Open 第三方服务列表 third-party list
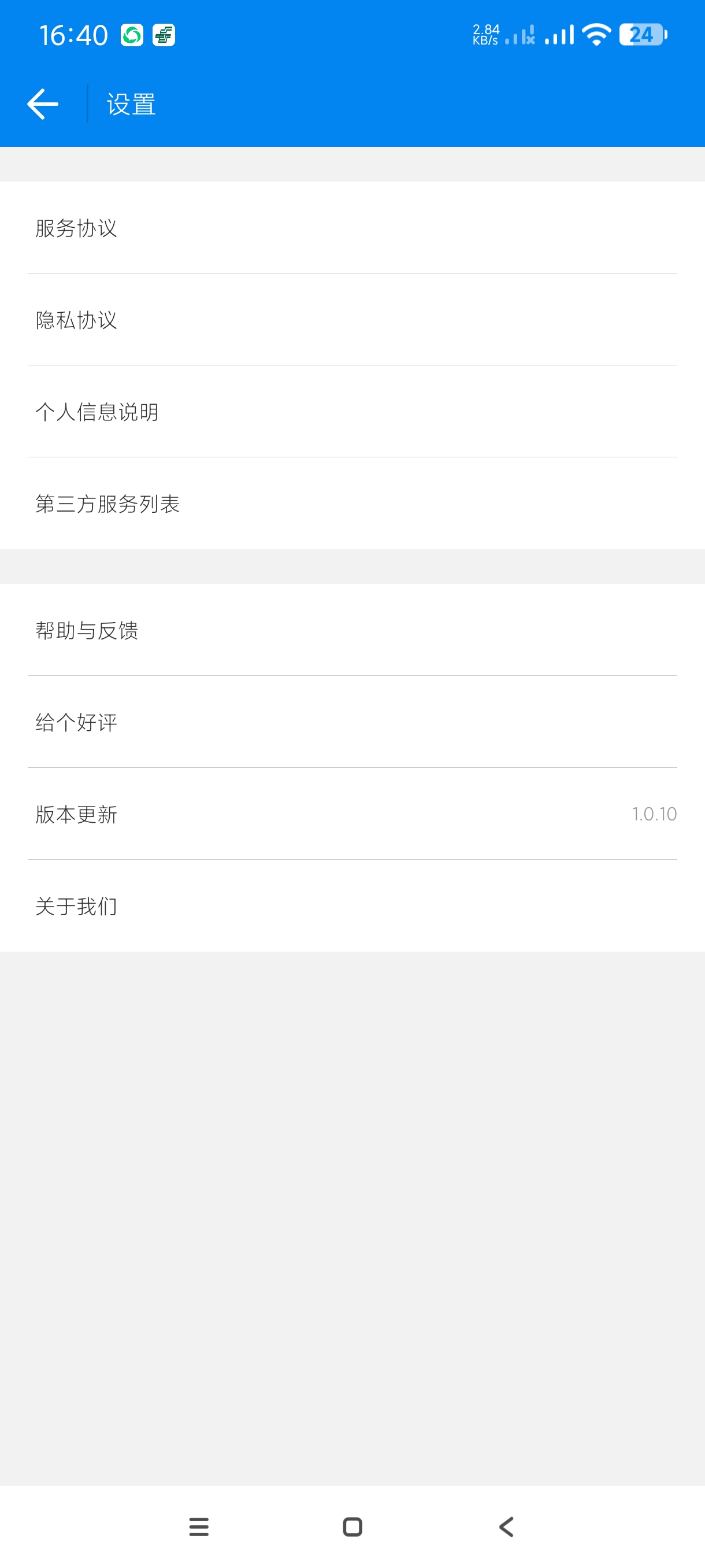The width and height of the screenshot is (705, 1568). click(352, 504)
